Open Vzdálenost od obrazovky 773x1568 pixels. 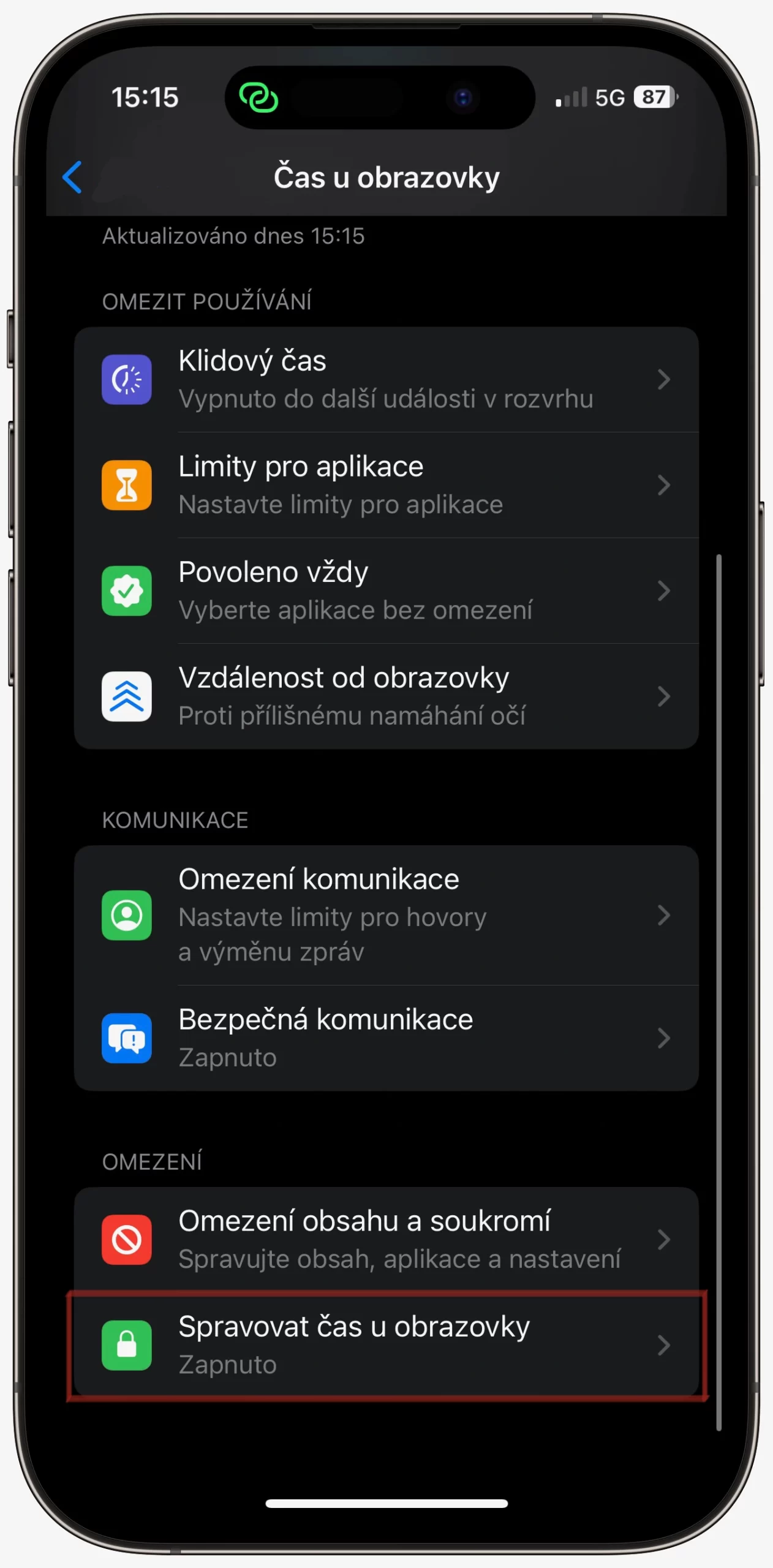tap(386, 696)
